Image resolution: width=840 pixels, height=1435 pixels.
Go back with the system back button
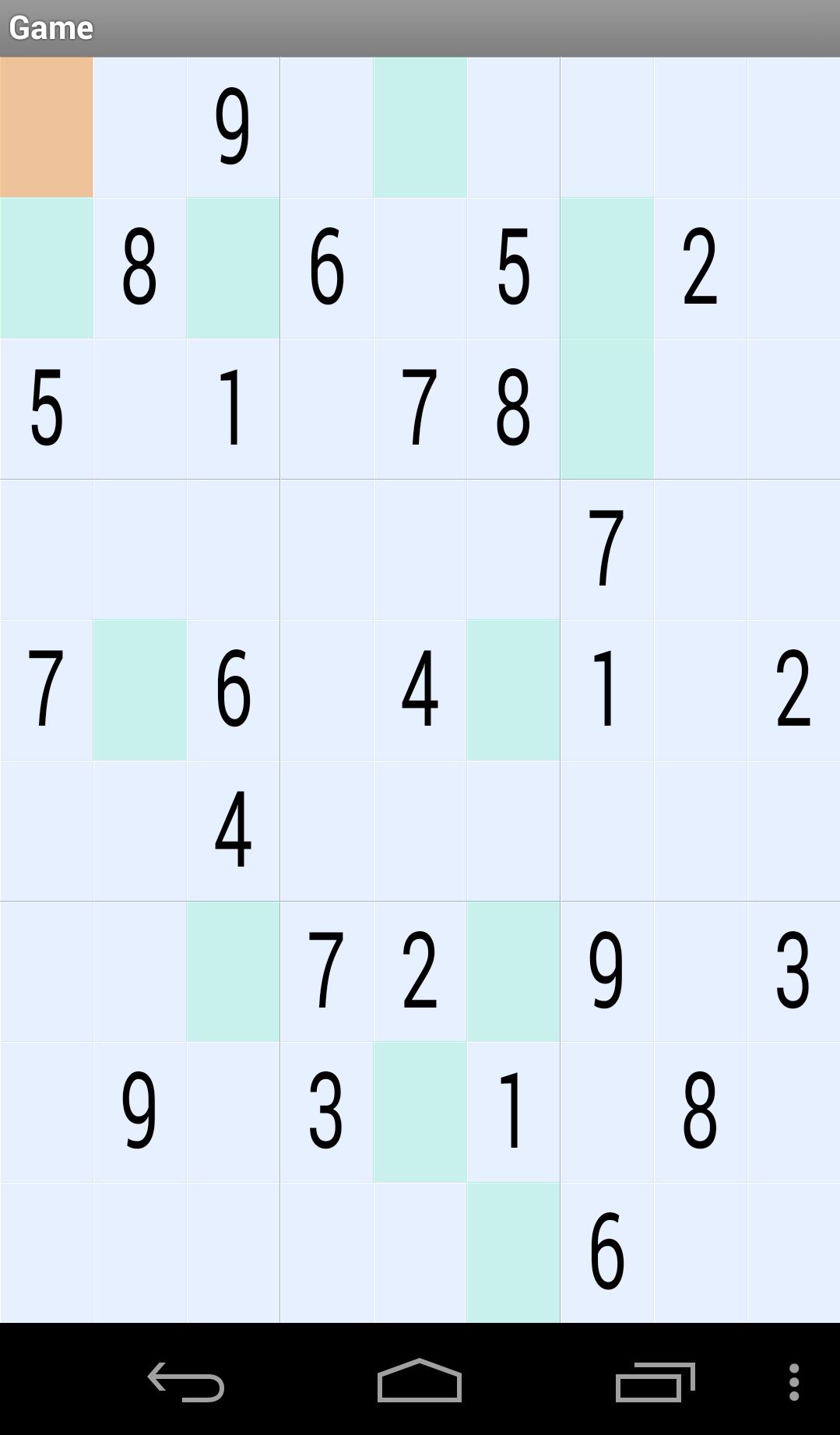coord(186,1383)
